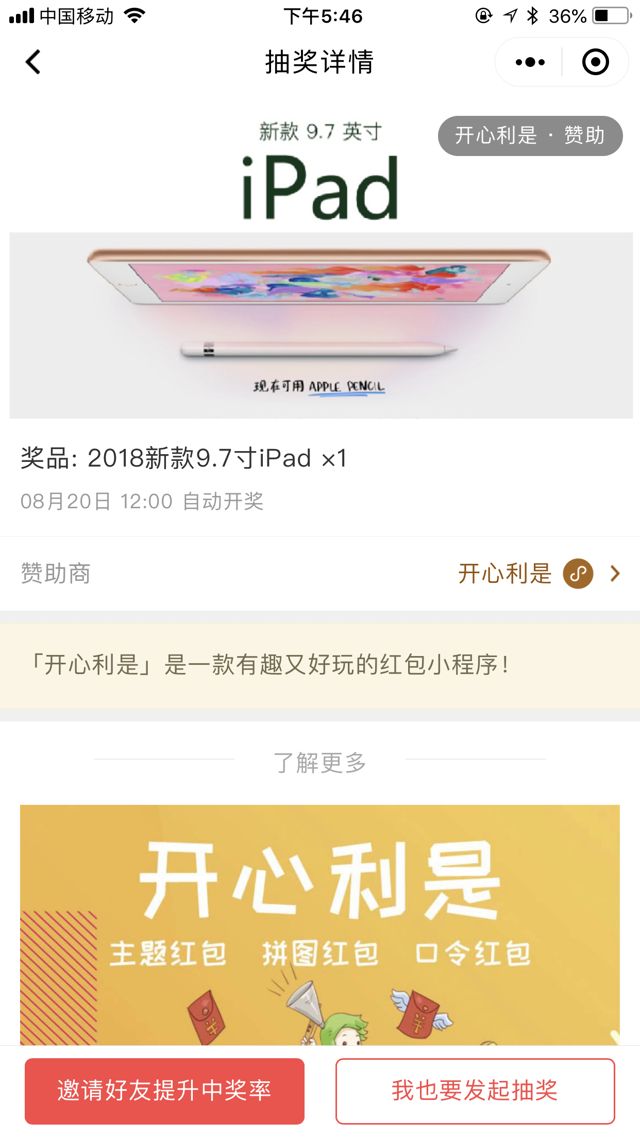The width and height of the screenshot is (640, 1137).
Task: Close the mini program with the circle button
Action: pos(595,62)
